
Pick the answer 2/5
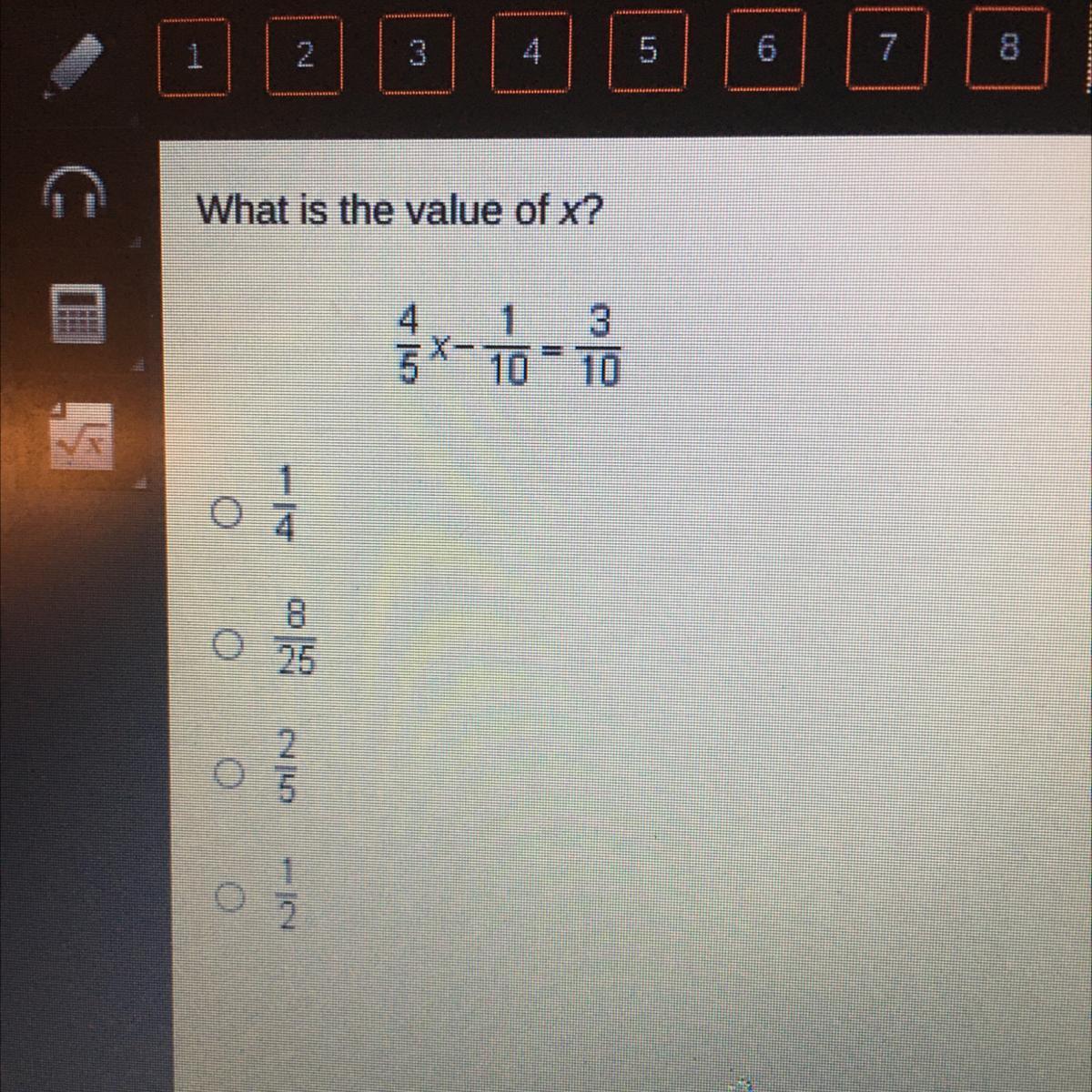[228, 773]
